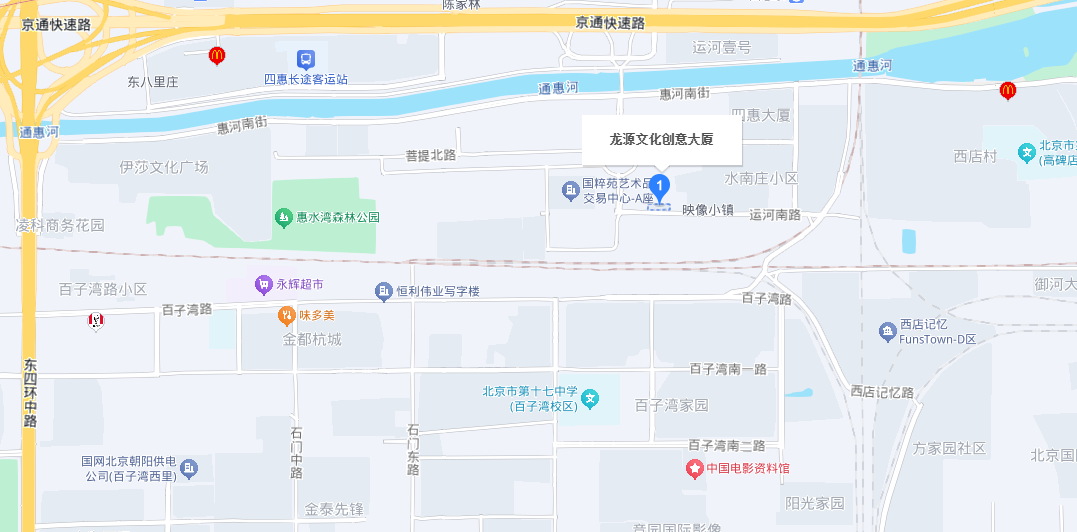The width and height of the screenshot is (1077, 532).
Task: Open the 龙源文化创意大厦 info label
Action: click(662, 140)
